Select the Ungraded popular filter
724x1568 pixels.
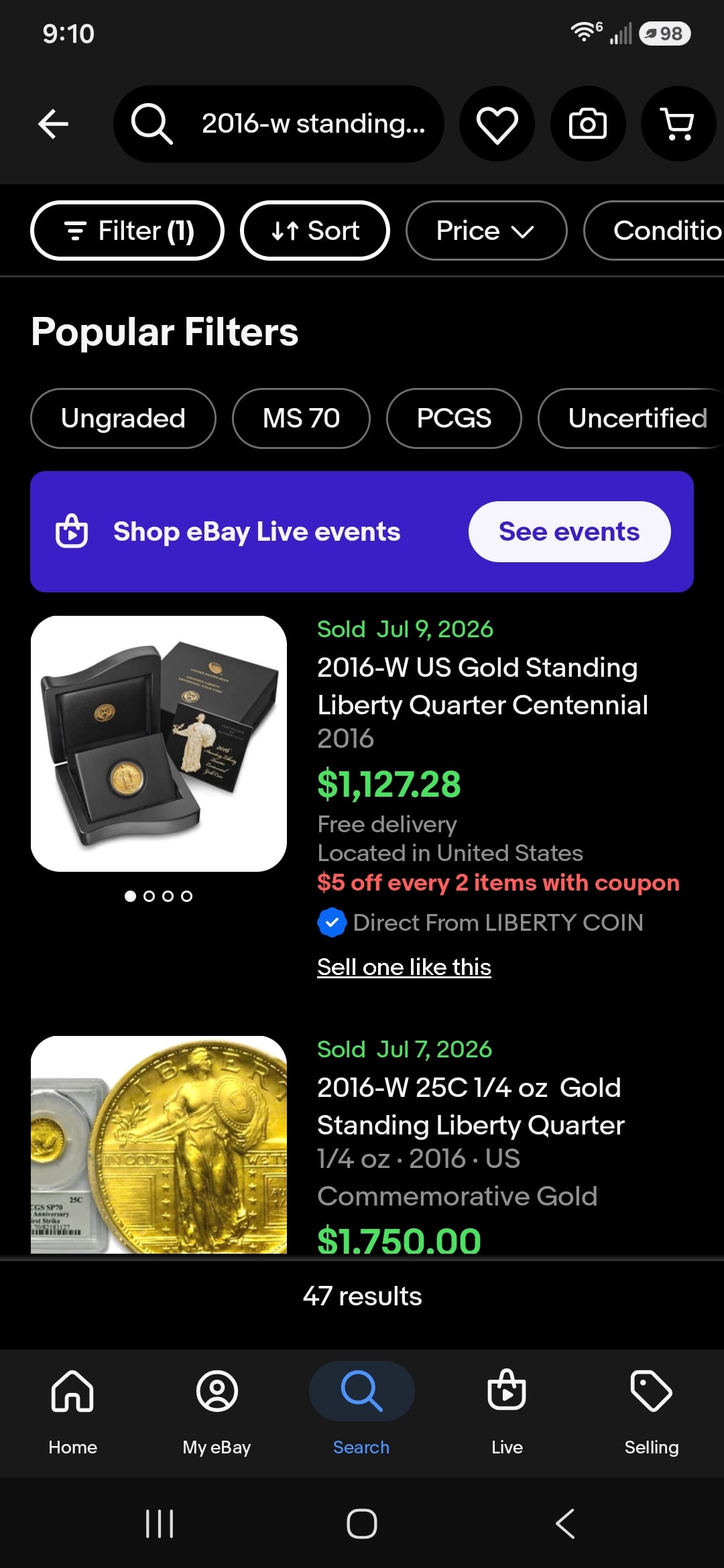coord(123,418)
